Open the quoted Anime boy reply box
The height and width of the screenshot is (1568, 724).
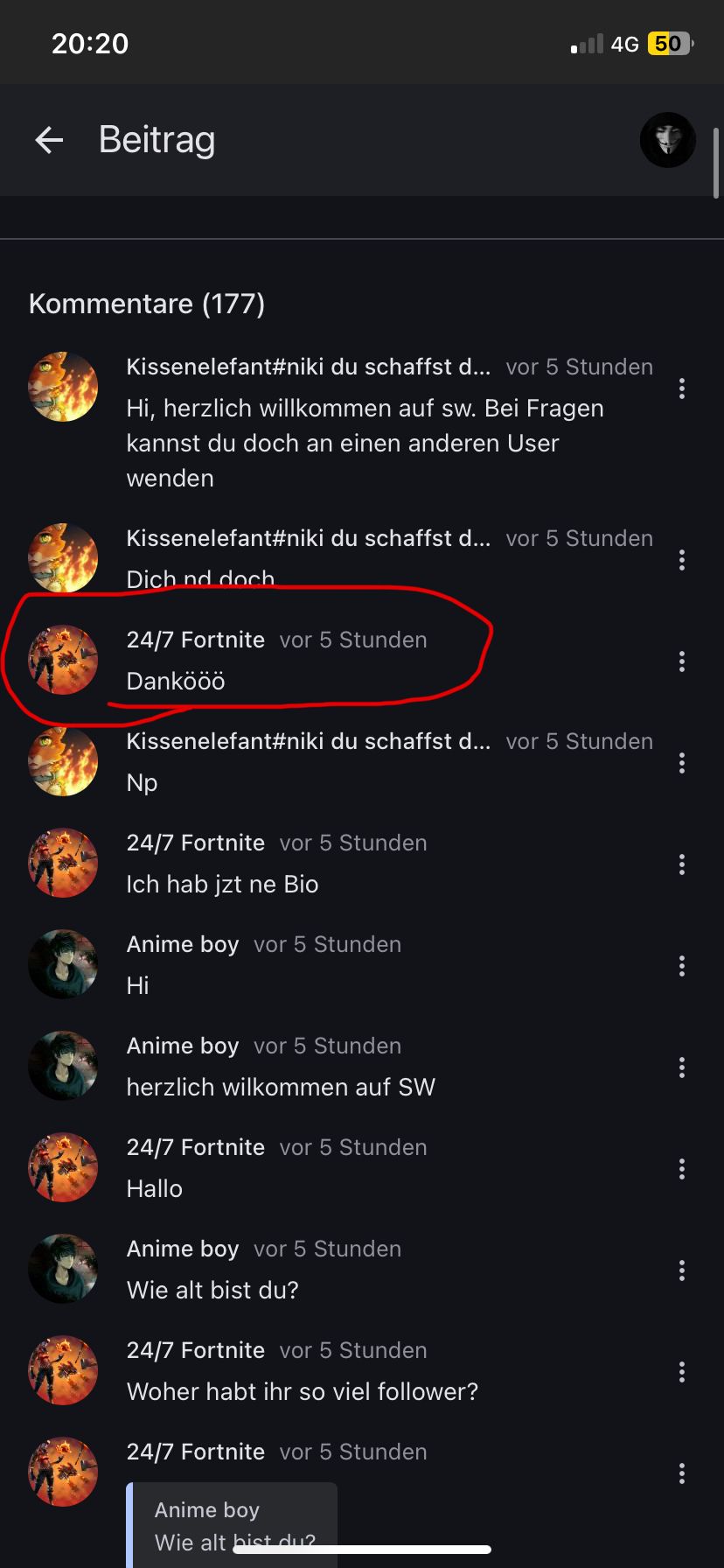coord(232,1524)
